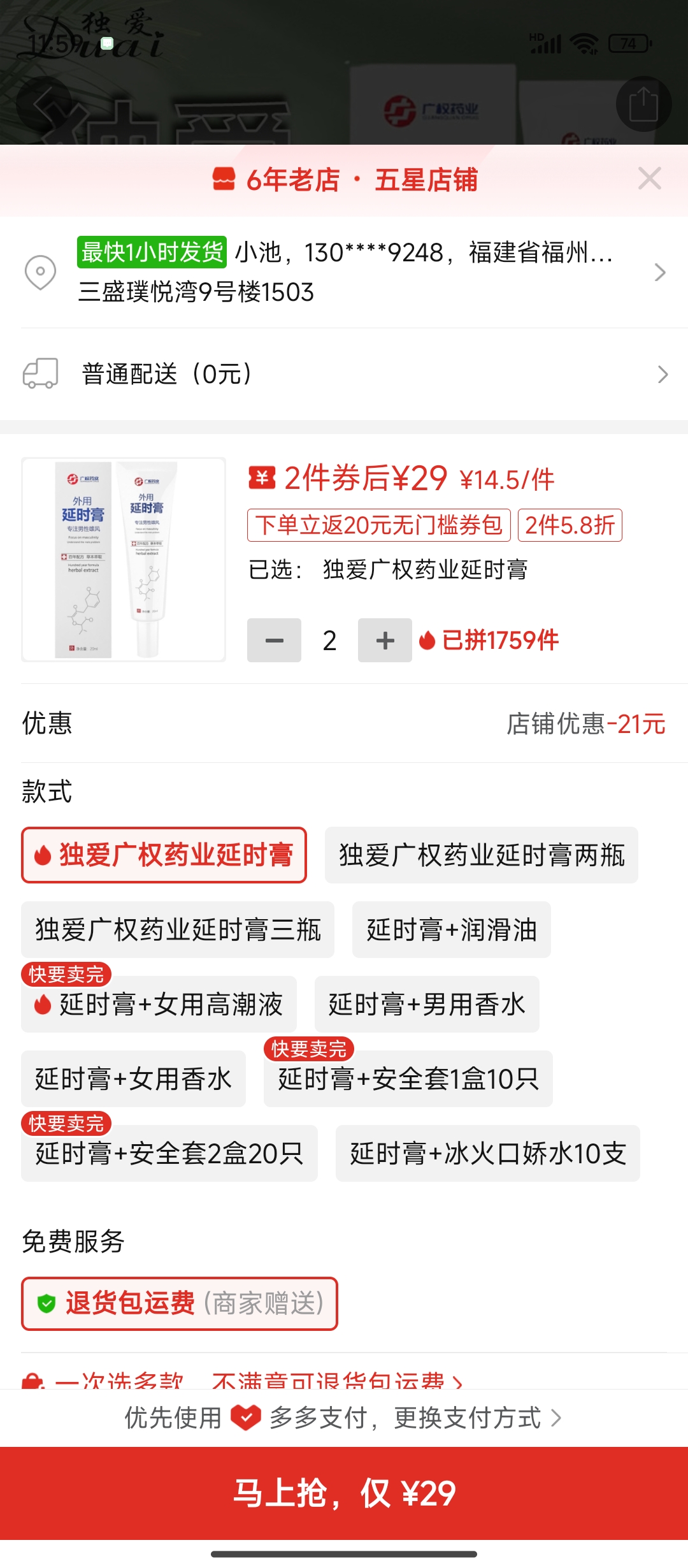Image resolution: width=688 pixels, height=1568 pixels.
Task: Select 延时膏+安全套1盒10只 style
Action: pyautogui.click(x=408, y=1079)
